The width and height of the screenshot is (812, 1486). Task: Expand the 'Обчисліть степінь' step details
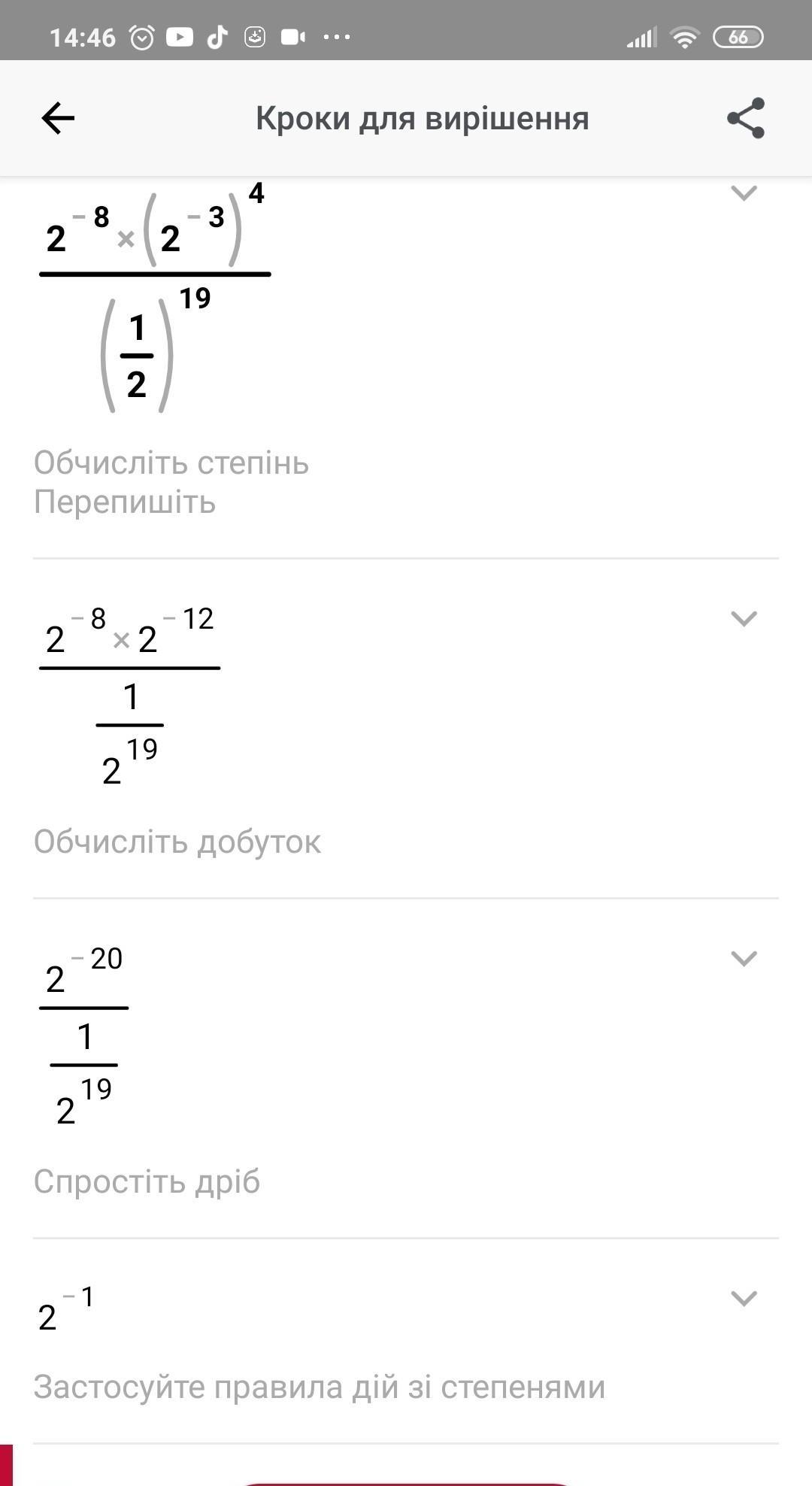[x=744, y=193]
